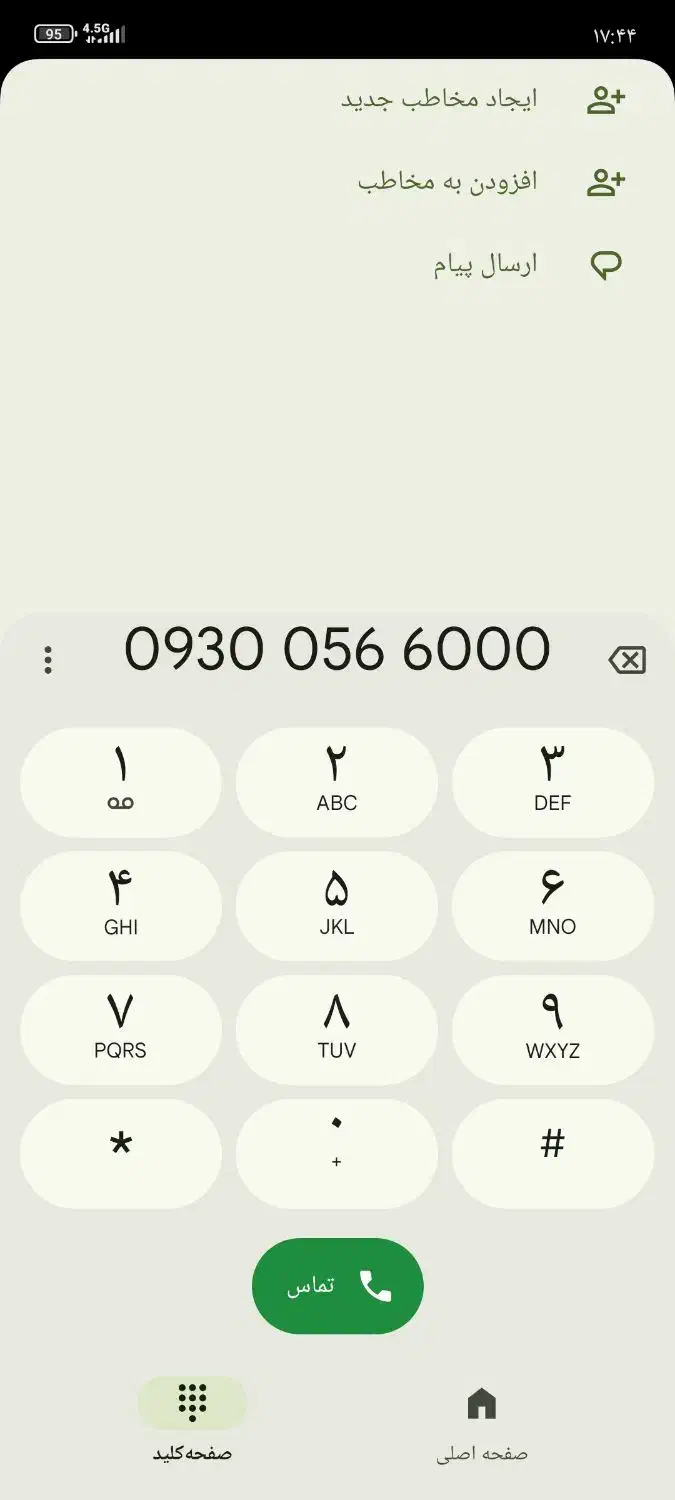The width and height of the screenshot is (675, 1500).
Task: Tap the ۷ PQRS key
Action: pos(121,1030)
